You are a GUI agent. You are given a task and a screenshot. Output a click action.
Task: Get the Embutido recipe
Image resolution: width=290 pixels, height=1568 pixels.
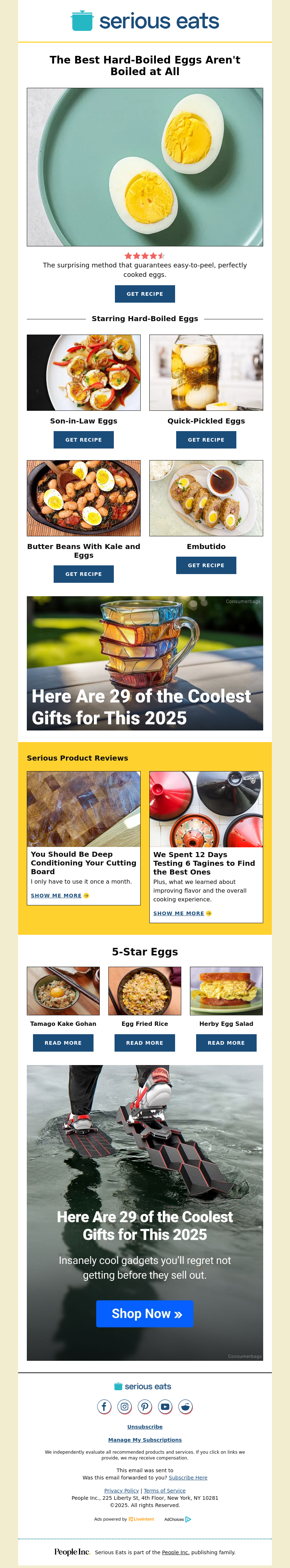pos(206,565)
